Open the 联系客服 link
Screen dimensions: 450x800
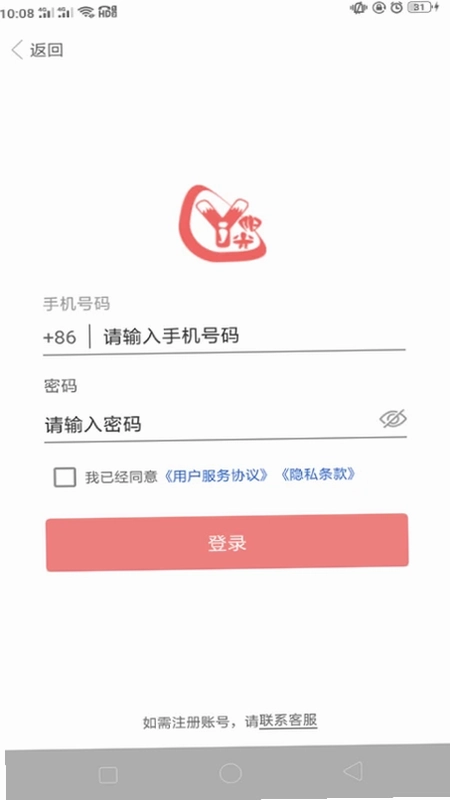tap(288, 721)
